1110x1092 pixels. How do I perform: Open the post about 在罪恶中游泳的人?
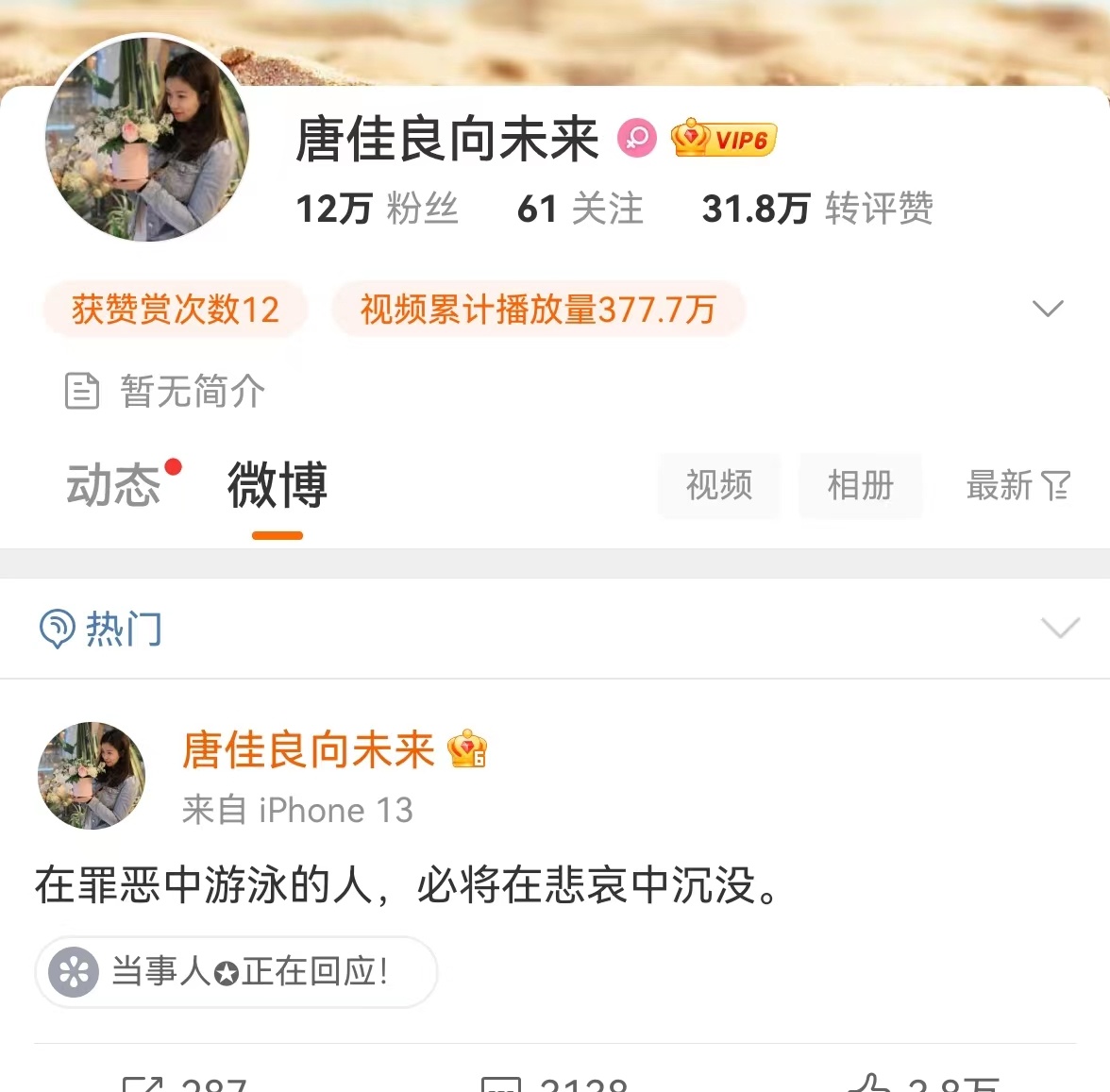[406, 885]
